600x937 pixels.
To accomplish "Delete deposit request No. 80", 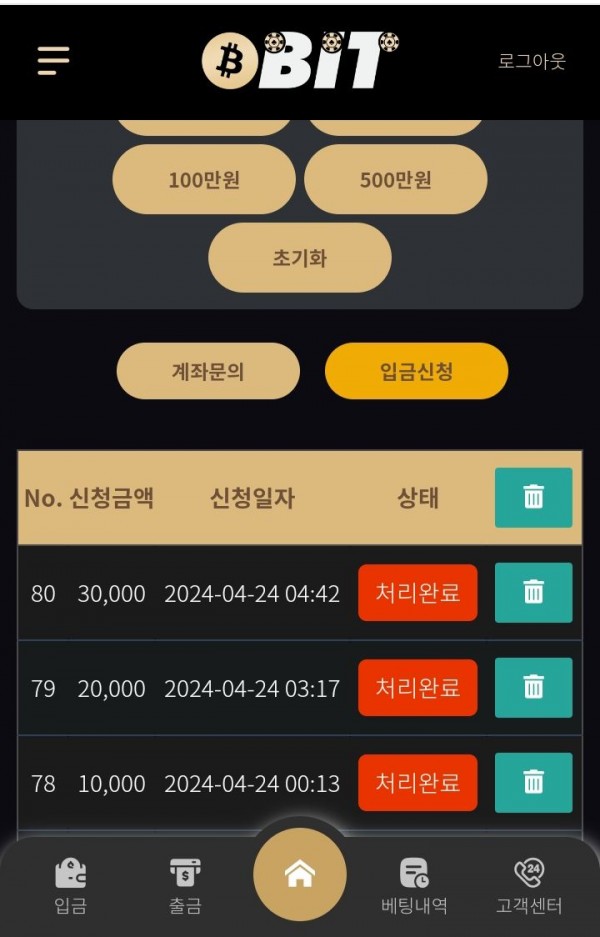I will coord(533,593).
